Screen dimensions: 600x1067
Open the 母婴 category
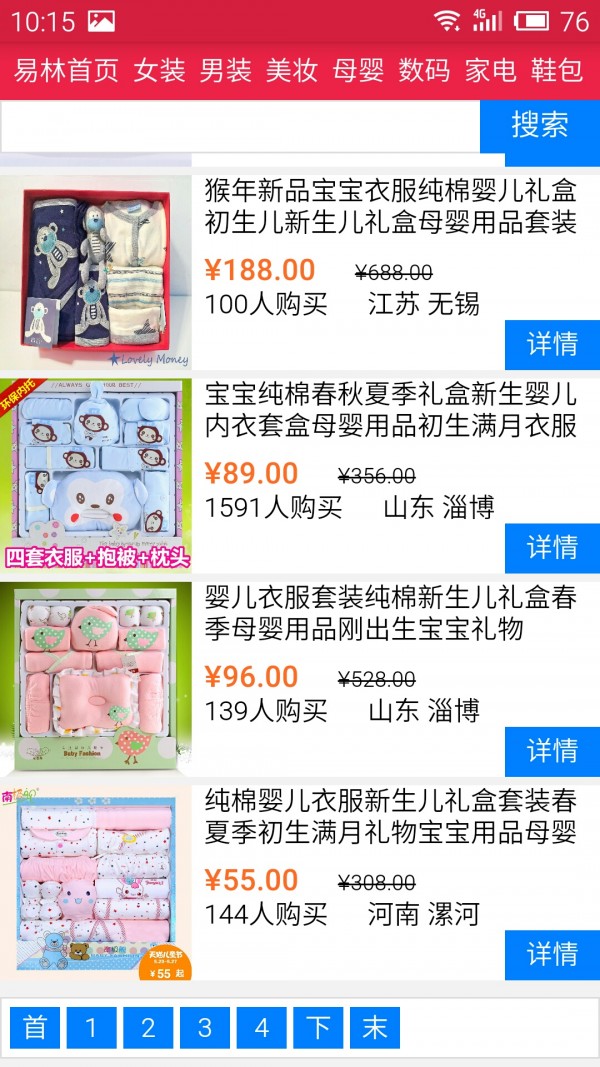pos(358,70)
